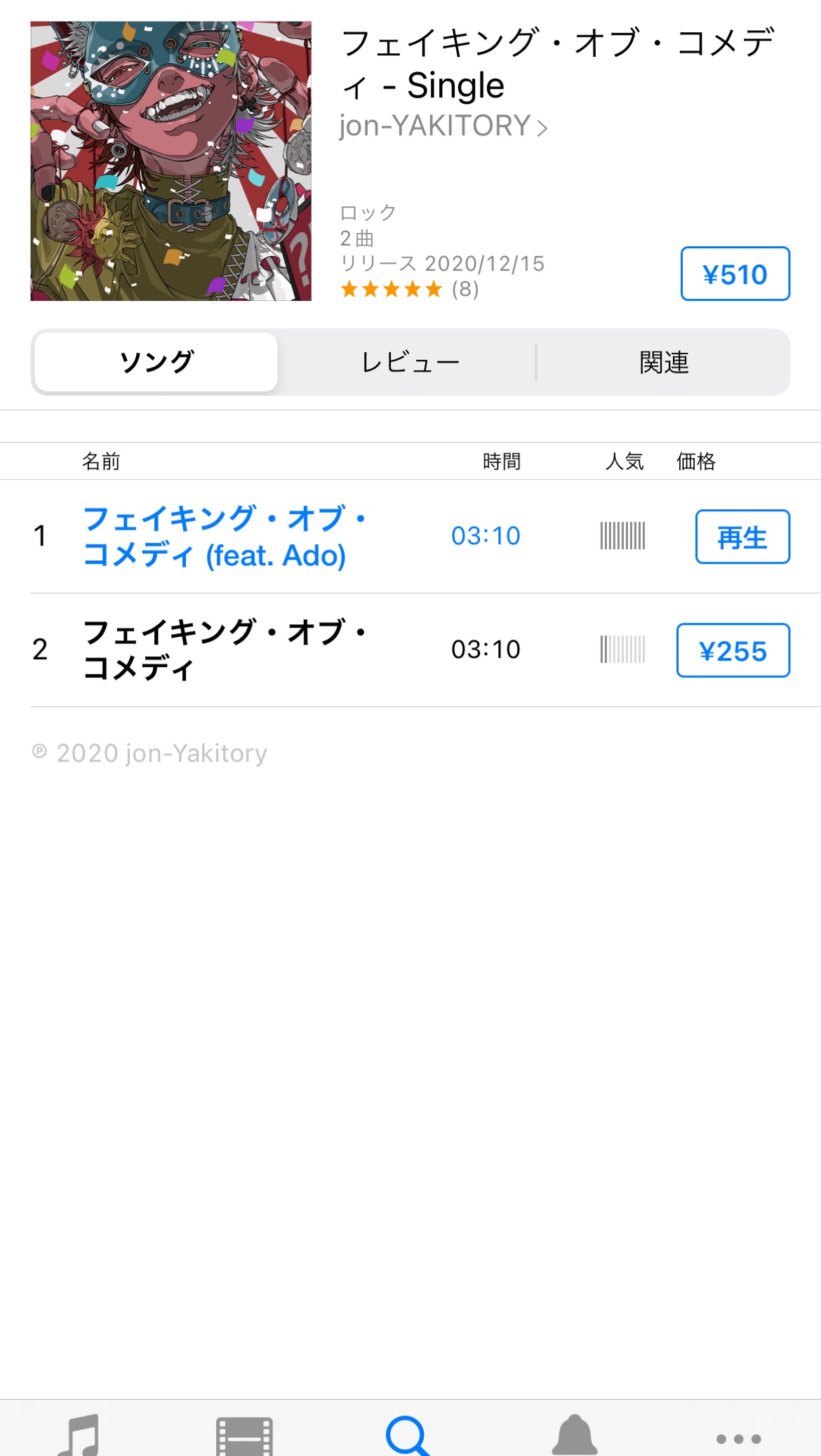
Task: Buy the single for ¥510
Action: 735,274
